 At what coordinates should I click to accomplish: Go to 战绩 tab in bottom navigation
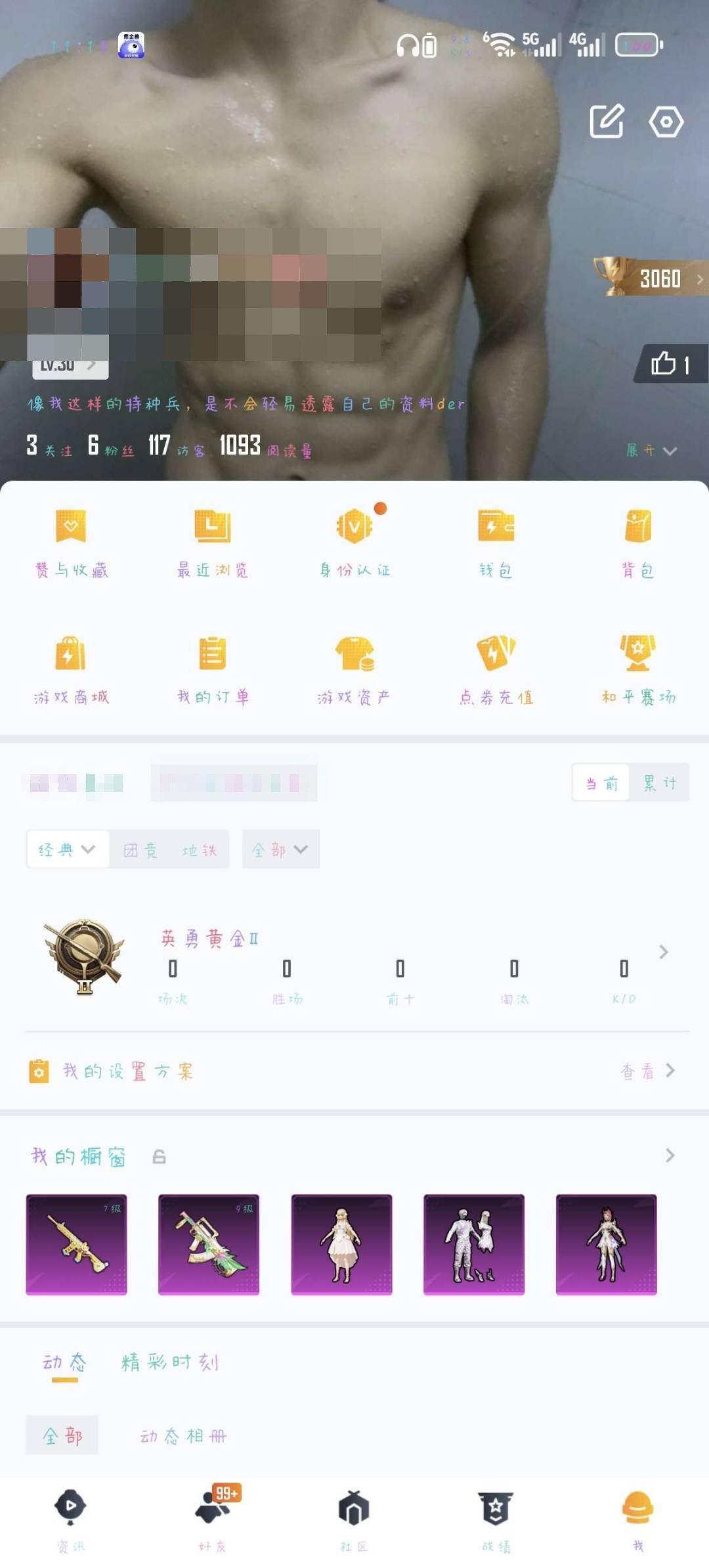click(496, 1518)
